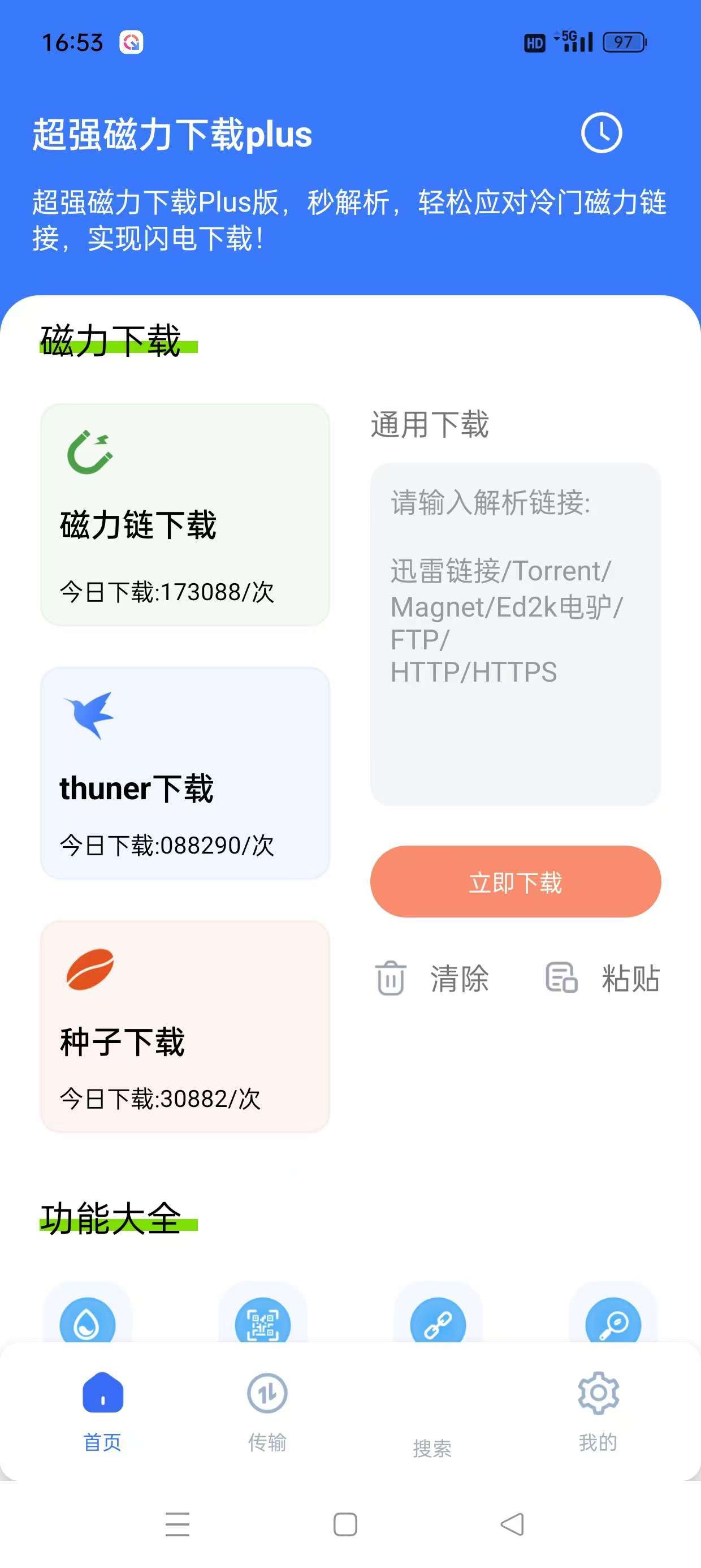Open the magnet link download card icon
The image size is (701, 1568).
tap(91, 453)
